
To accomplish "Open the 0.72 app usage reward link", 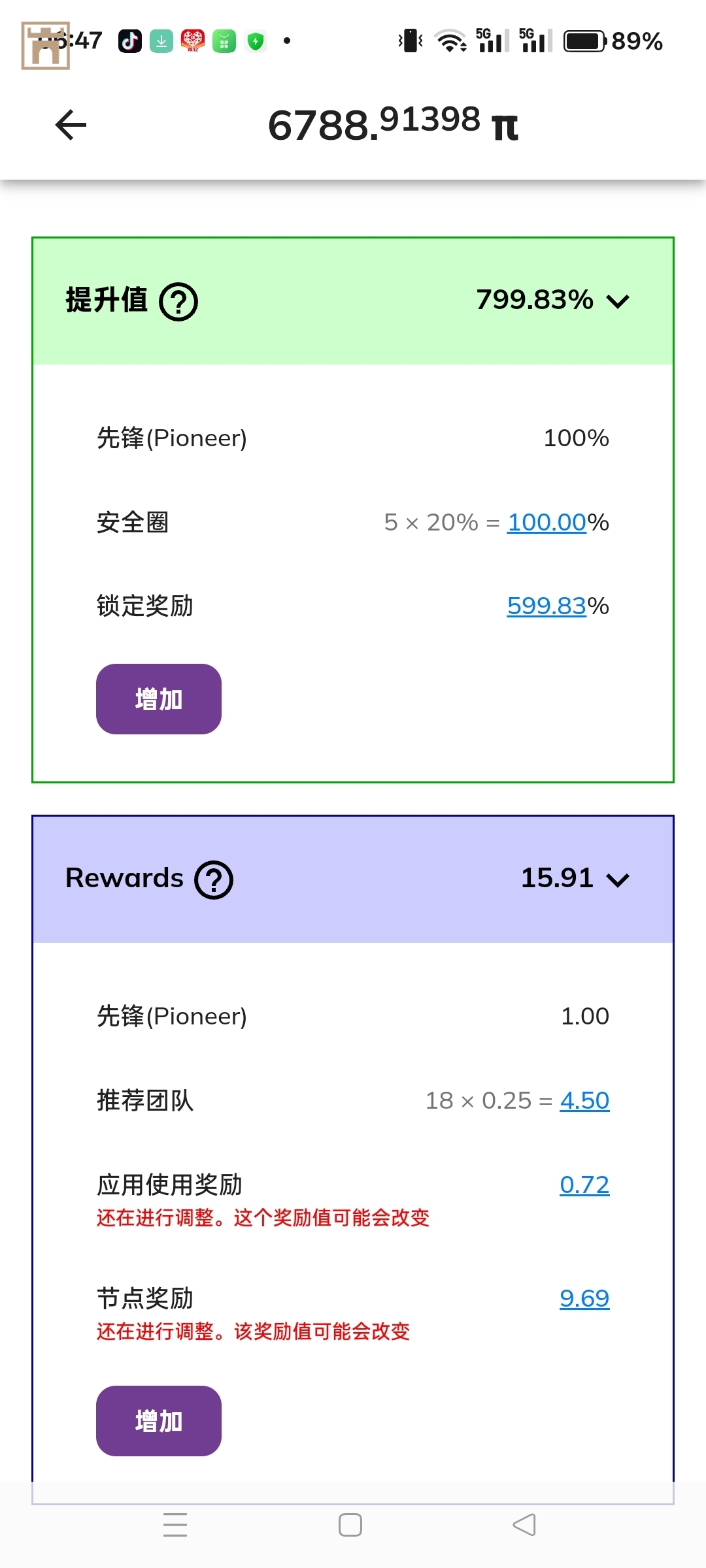I will pos(584,1184).
